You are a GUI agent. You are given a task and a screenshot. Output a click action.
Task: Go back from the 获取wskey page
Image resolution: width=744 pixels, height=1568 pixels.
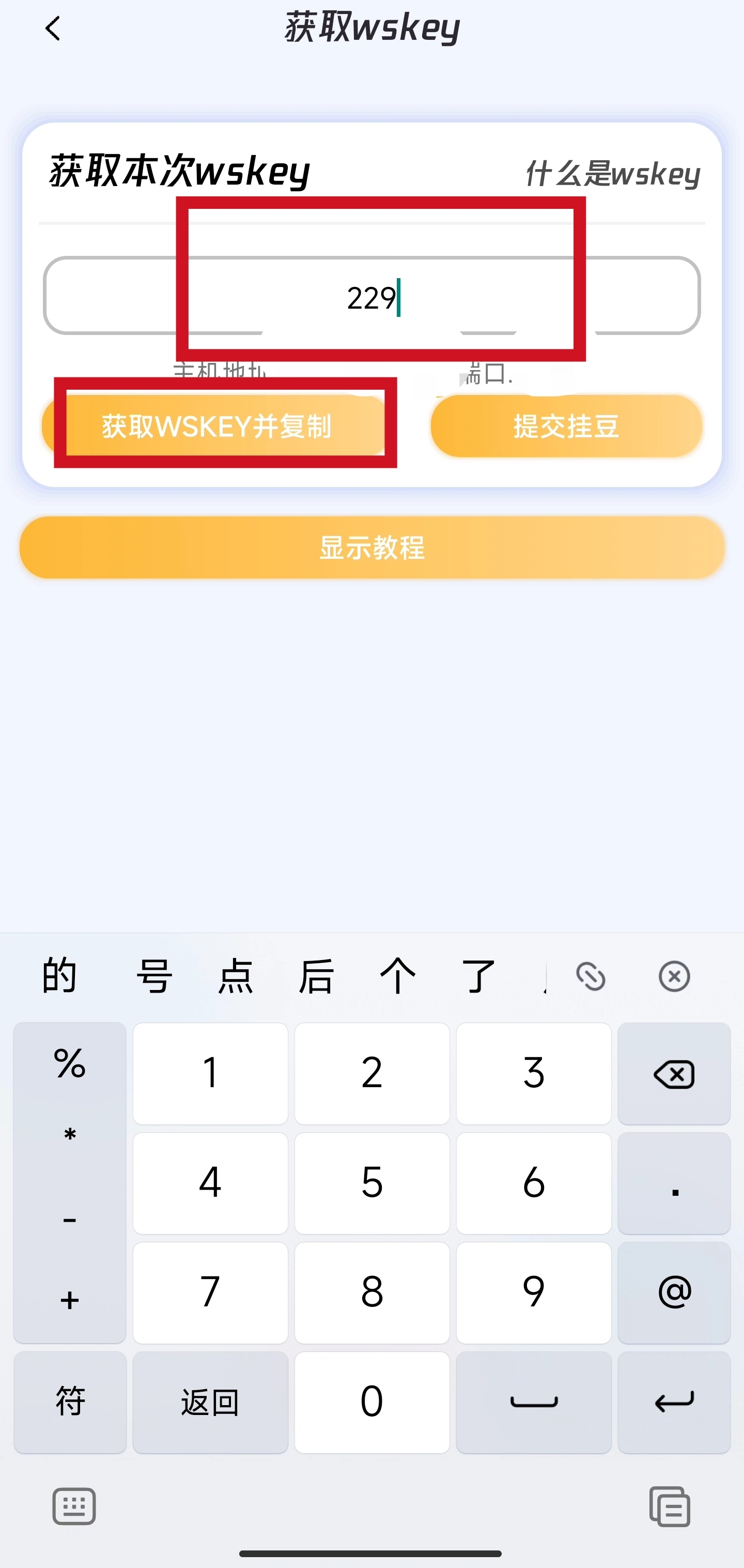pyautogui.click(x=53, y=28)
